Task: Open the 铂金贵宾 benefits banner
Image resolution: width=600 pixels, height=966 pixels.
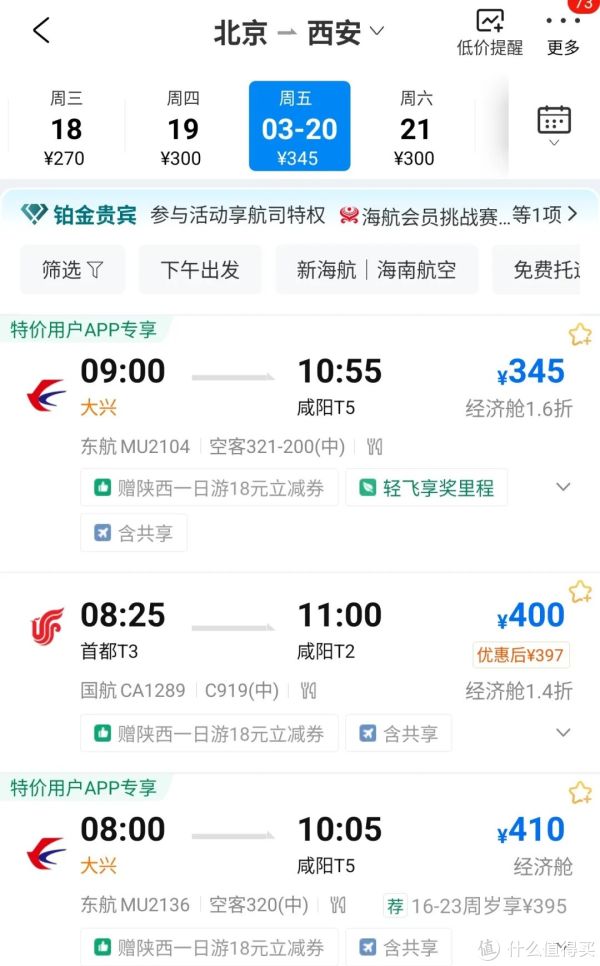Action: [x=300, y=214]
